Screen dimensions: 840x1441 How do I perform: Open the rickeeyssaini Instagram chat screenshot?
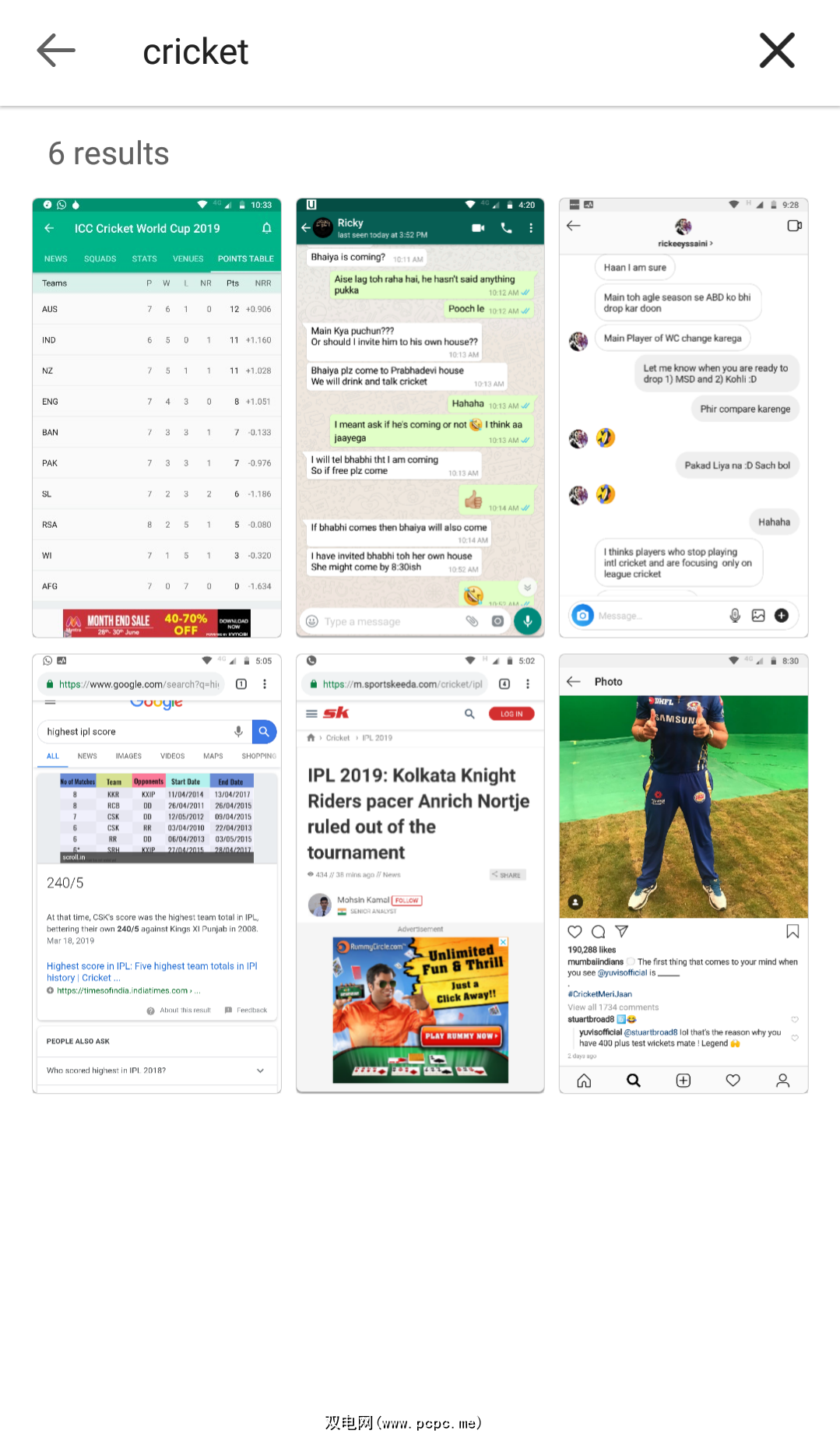683,418
